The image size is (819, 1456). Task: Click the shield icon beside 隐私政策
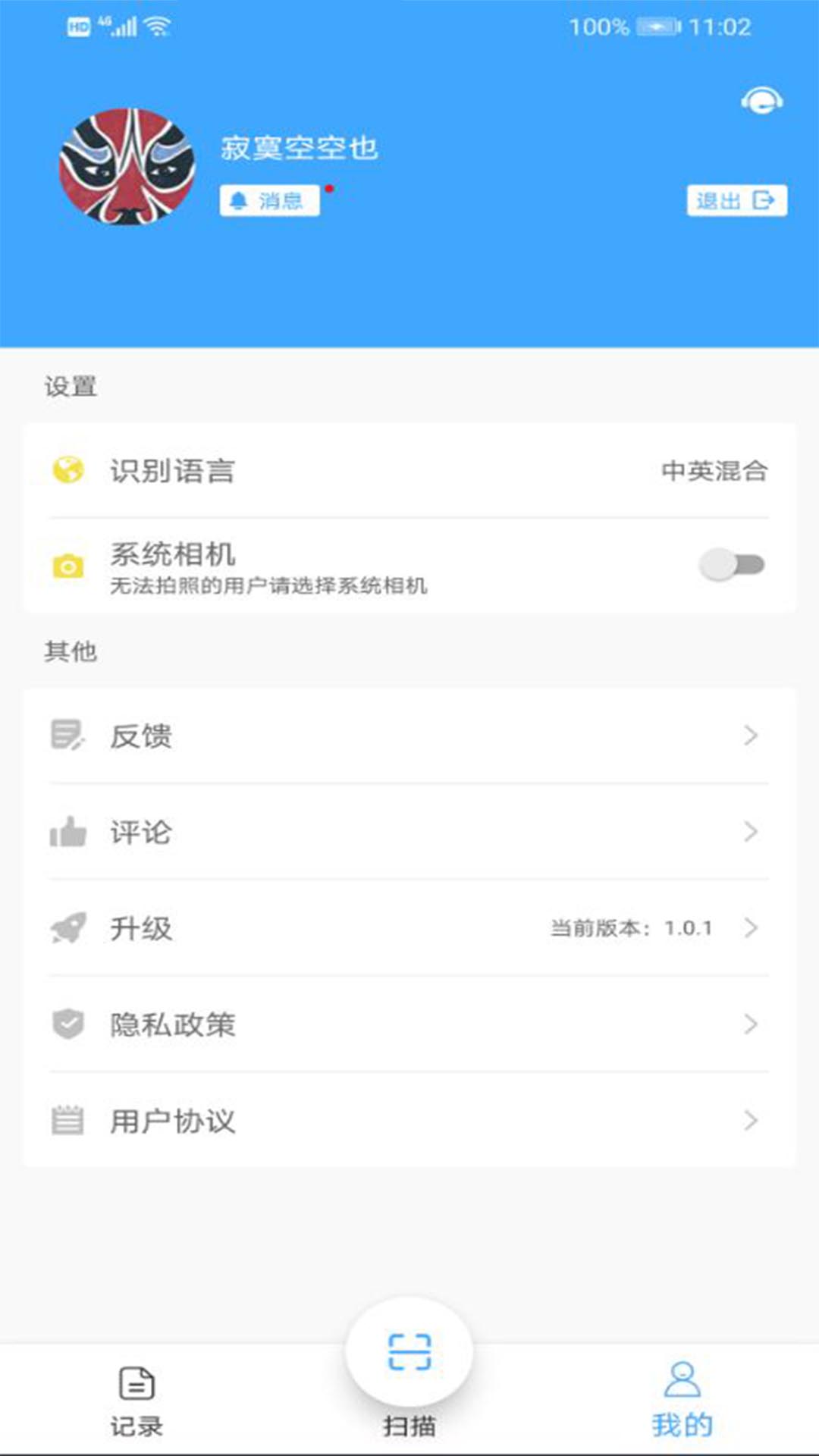[67, 1025]
